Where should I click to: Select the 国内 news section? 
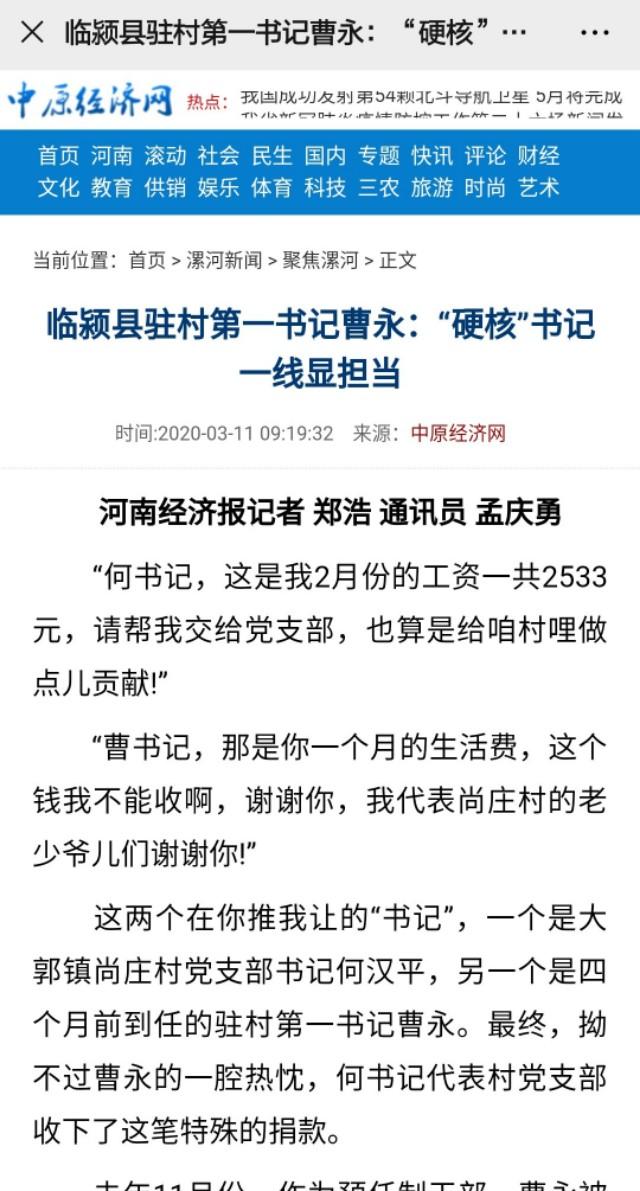[325, 156]
